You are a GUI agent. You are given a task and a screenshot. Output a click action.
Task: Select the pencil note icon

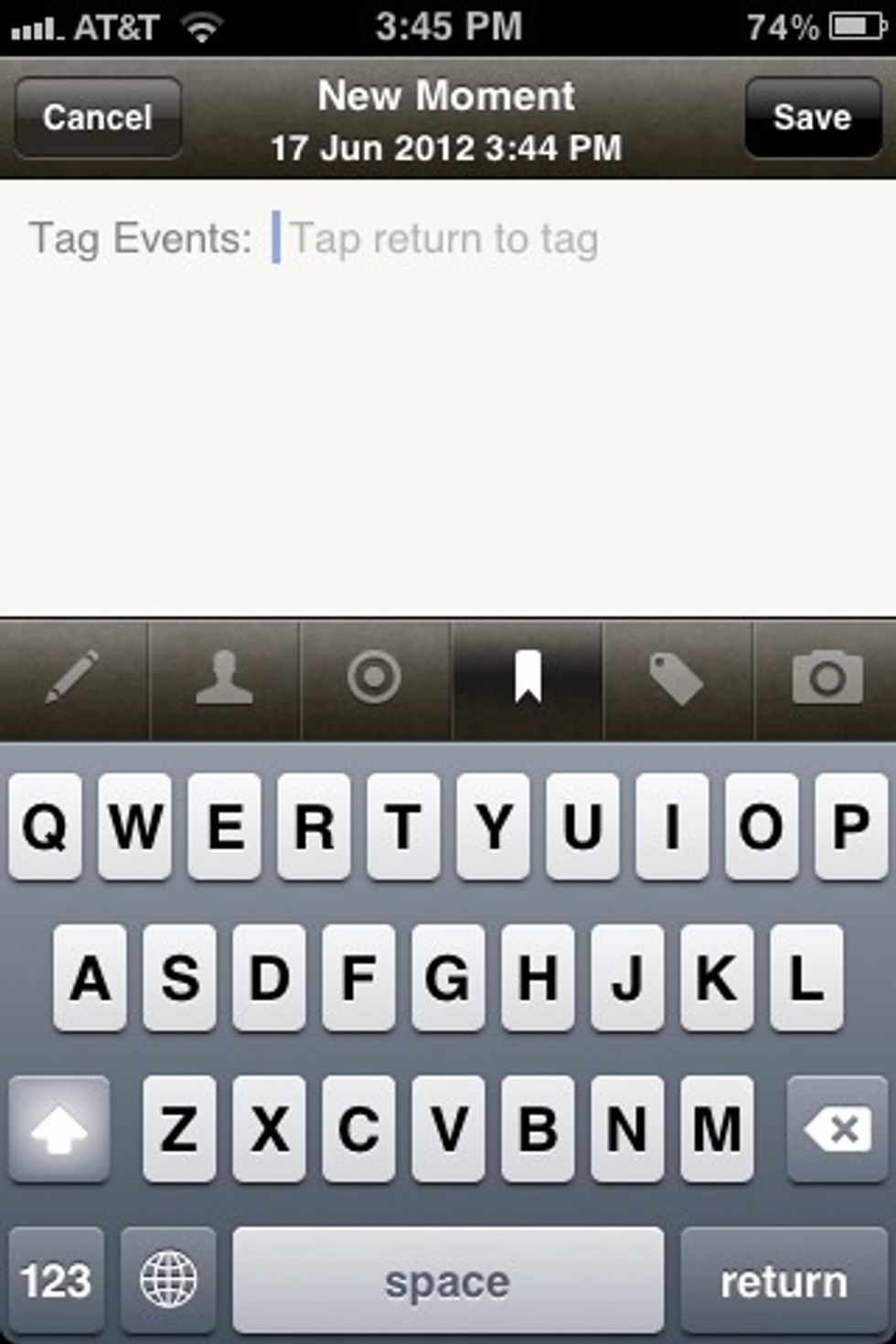pos(75,678)
